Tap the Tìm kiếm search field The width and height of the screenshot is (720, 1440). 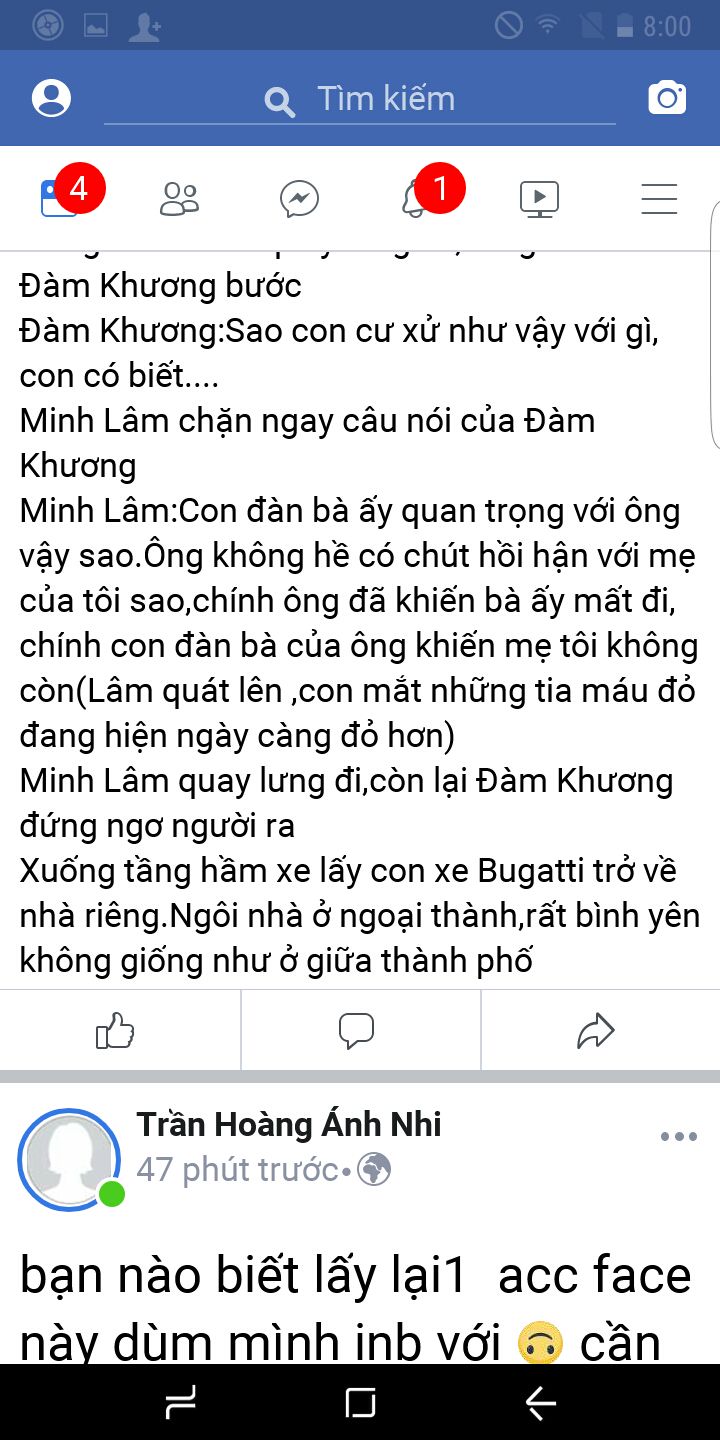(385, 99)
